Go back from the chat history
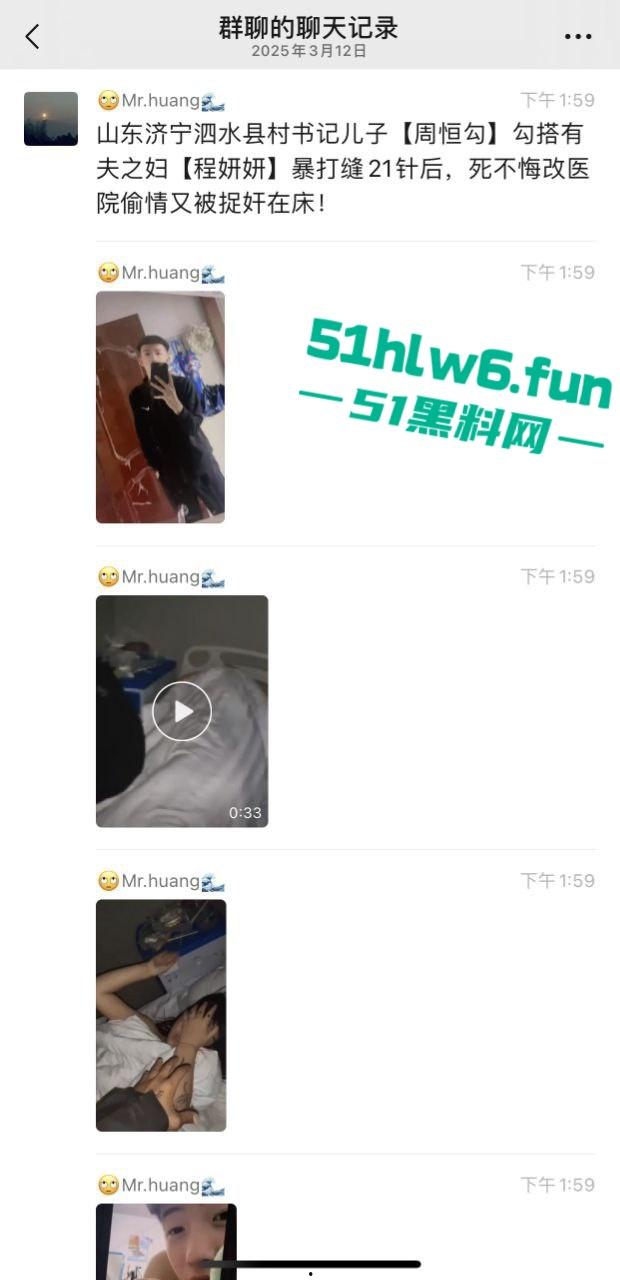Screen dimensions: 620x1280 pyautogui.click(x=32, y=37)
